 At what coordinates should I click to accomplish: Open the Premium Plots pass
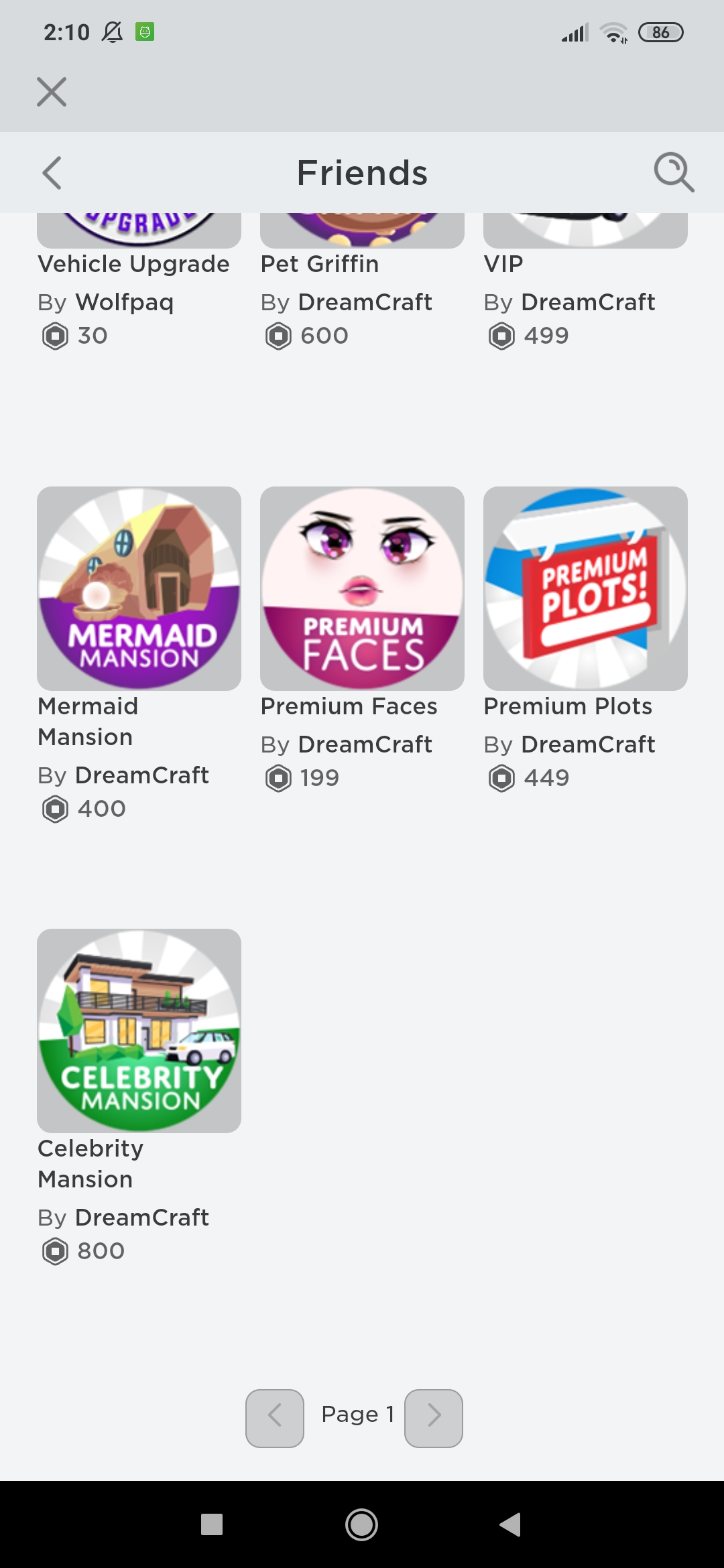coord(585,588)
